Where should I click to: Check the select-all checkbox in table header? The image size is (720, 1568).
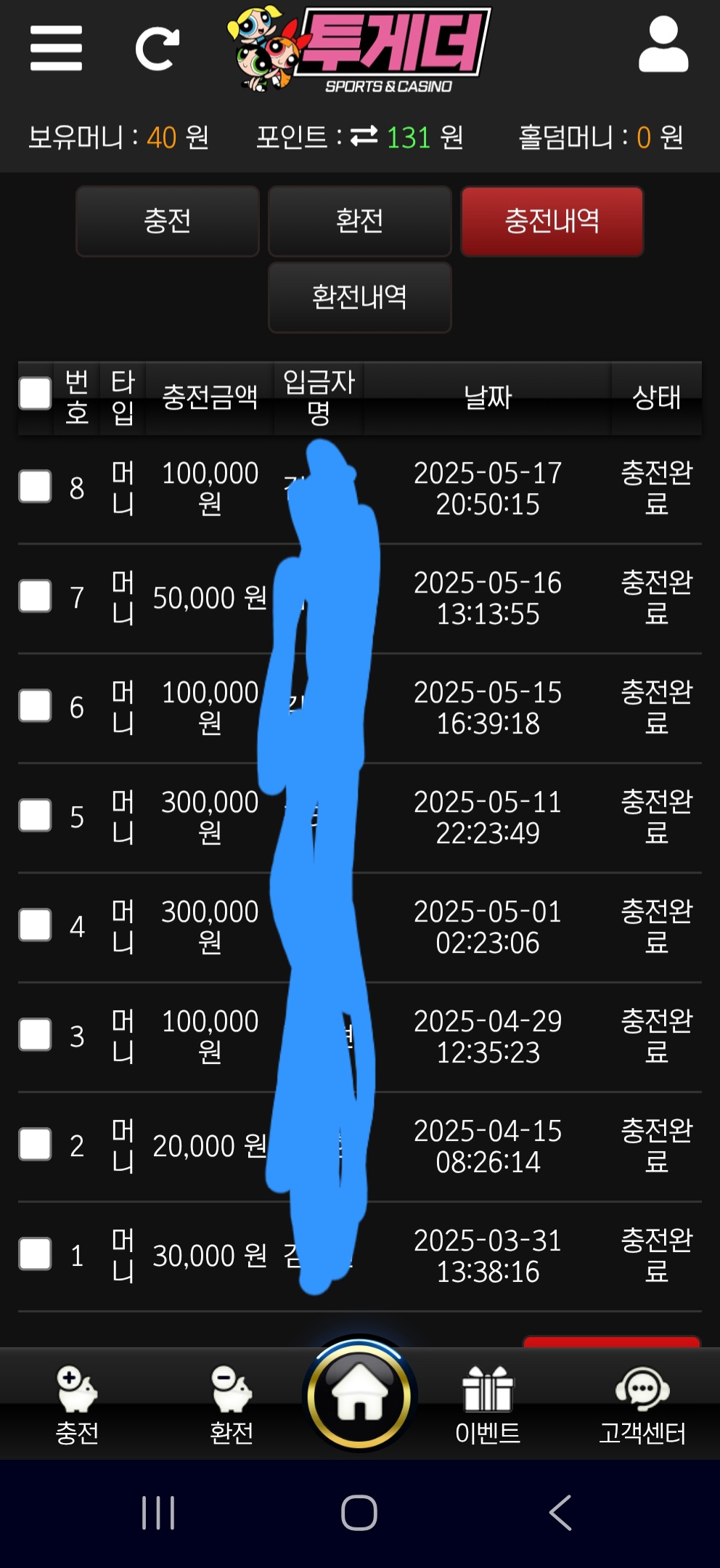[x=35, y=394]
